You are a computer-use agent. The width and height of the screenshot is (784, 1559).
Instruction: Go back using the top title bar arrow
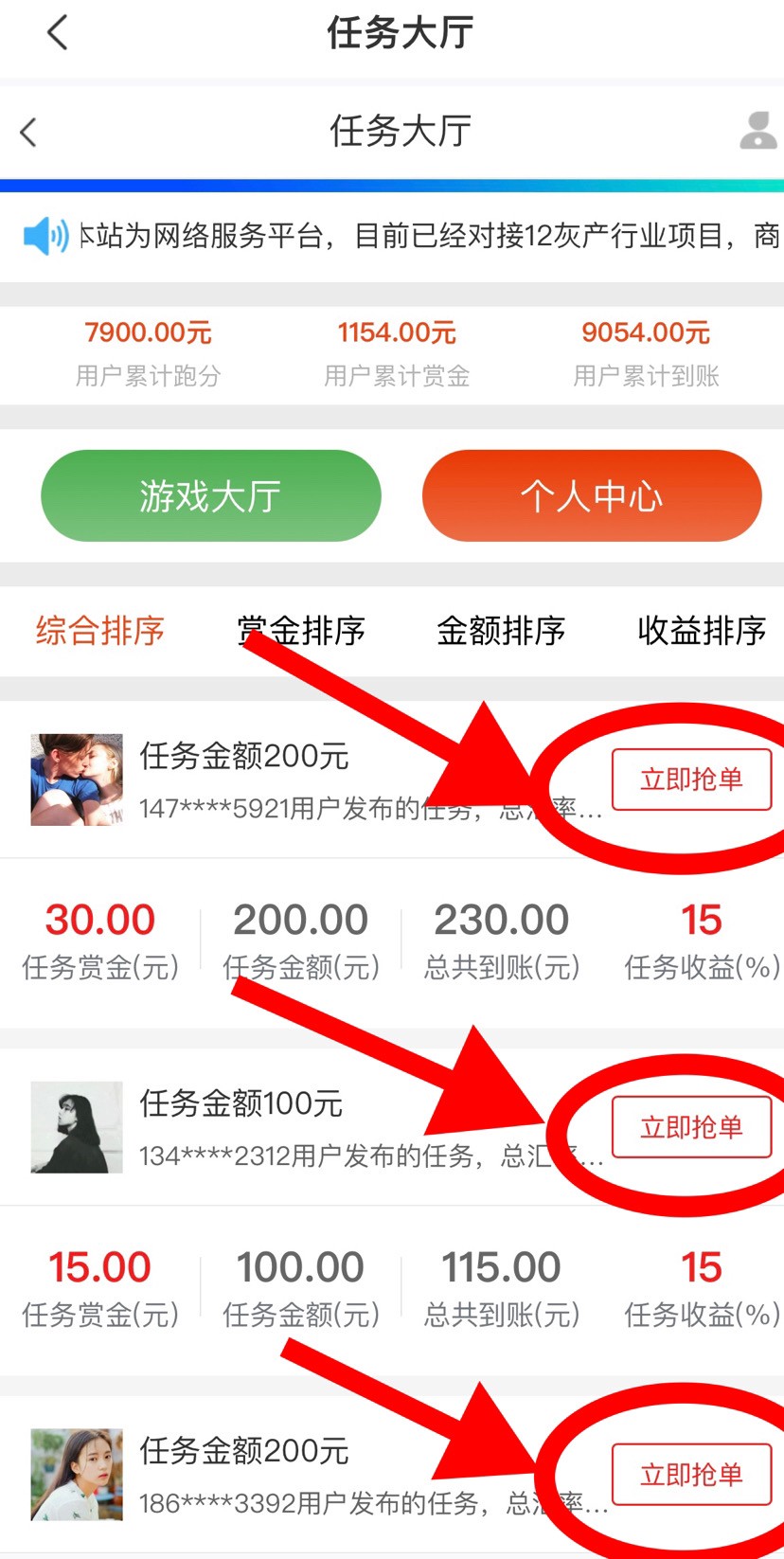coord(57,32)
